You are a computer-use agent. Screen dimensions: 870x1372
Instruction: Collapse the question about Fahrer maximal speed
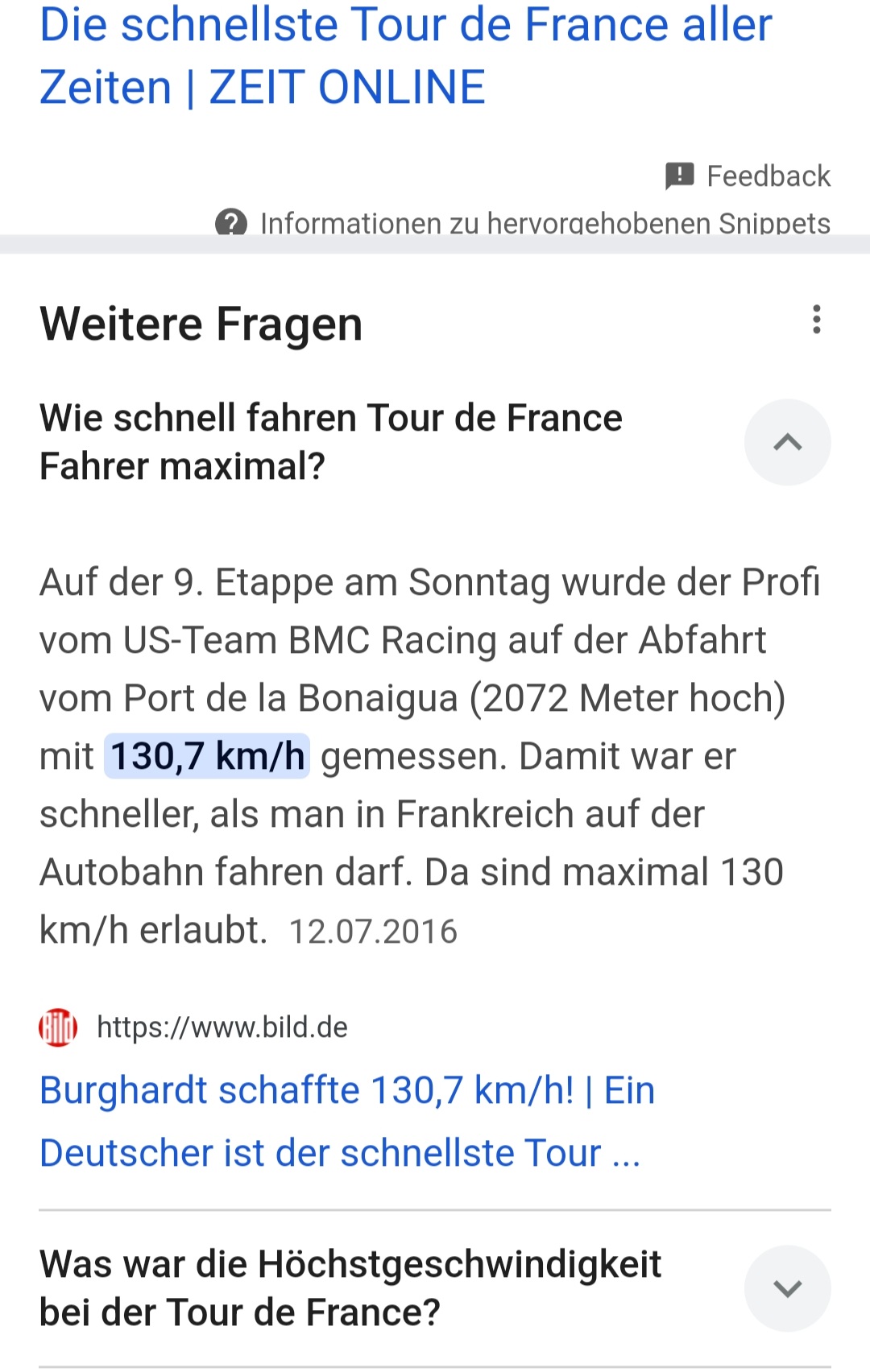787,442
